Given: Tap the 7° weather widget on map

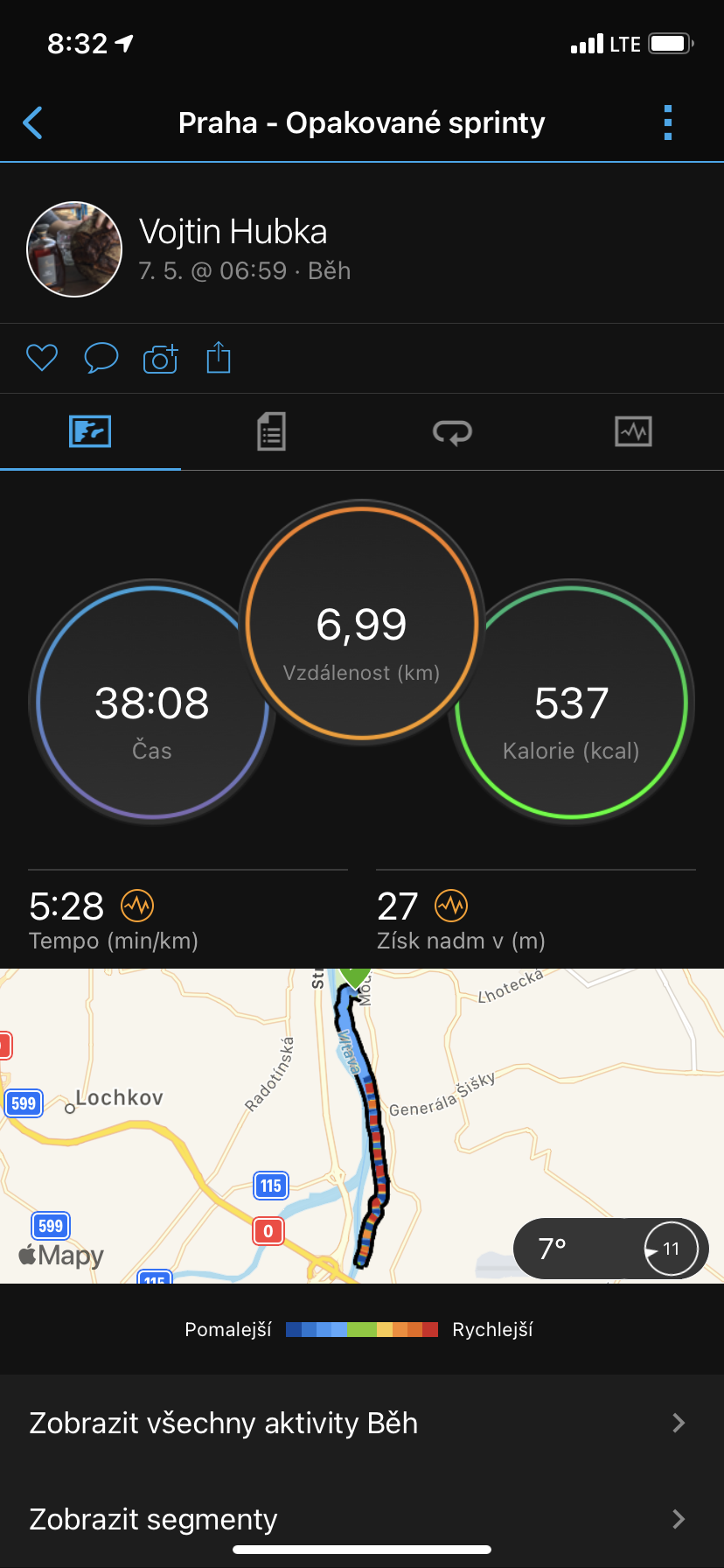Looking at the screenshot, I should pos(610,1249).
